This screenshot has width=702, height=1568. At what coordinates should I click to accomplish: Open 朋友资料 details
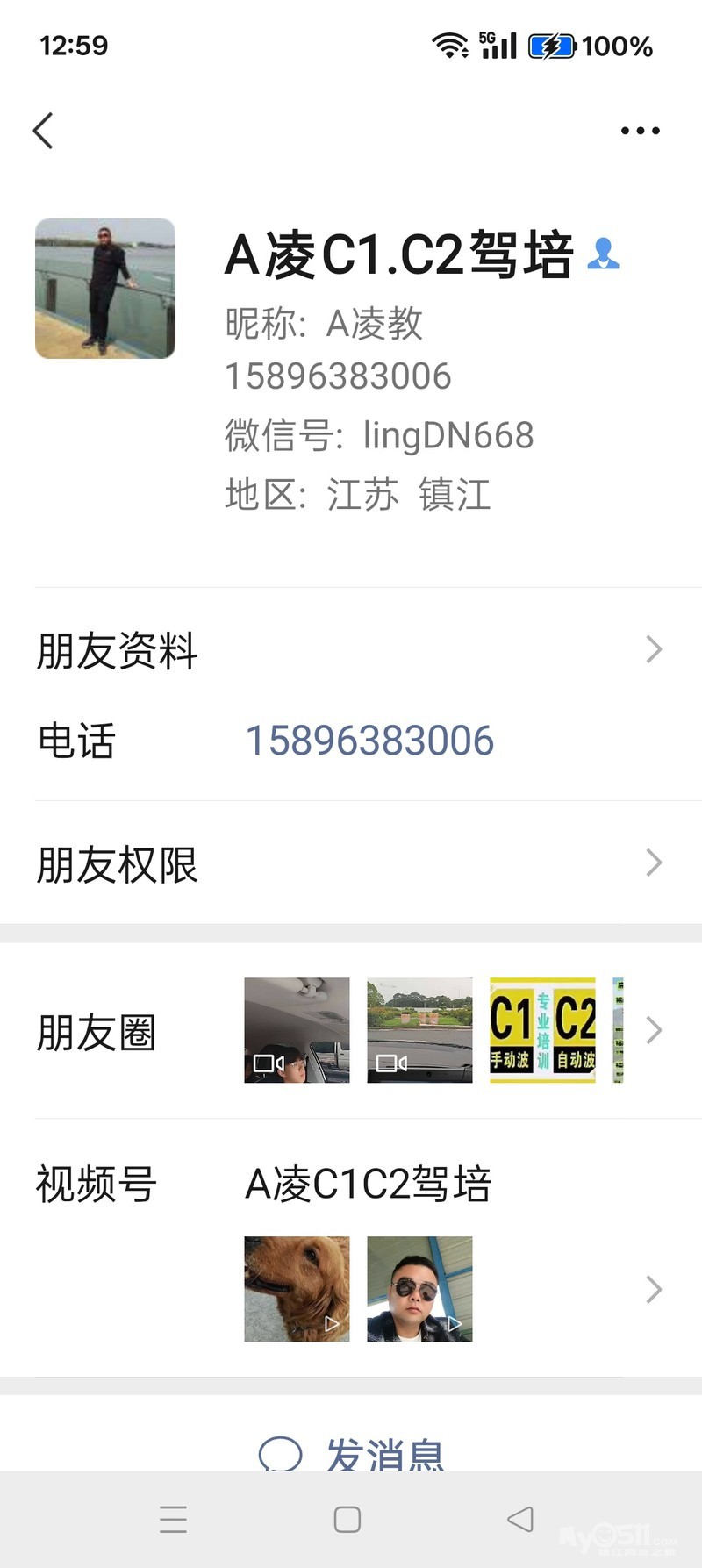click(x=351, y=650)
